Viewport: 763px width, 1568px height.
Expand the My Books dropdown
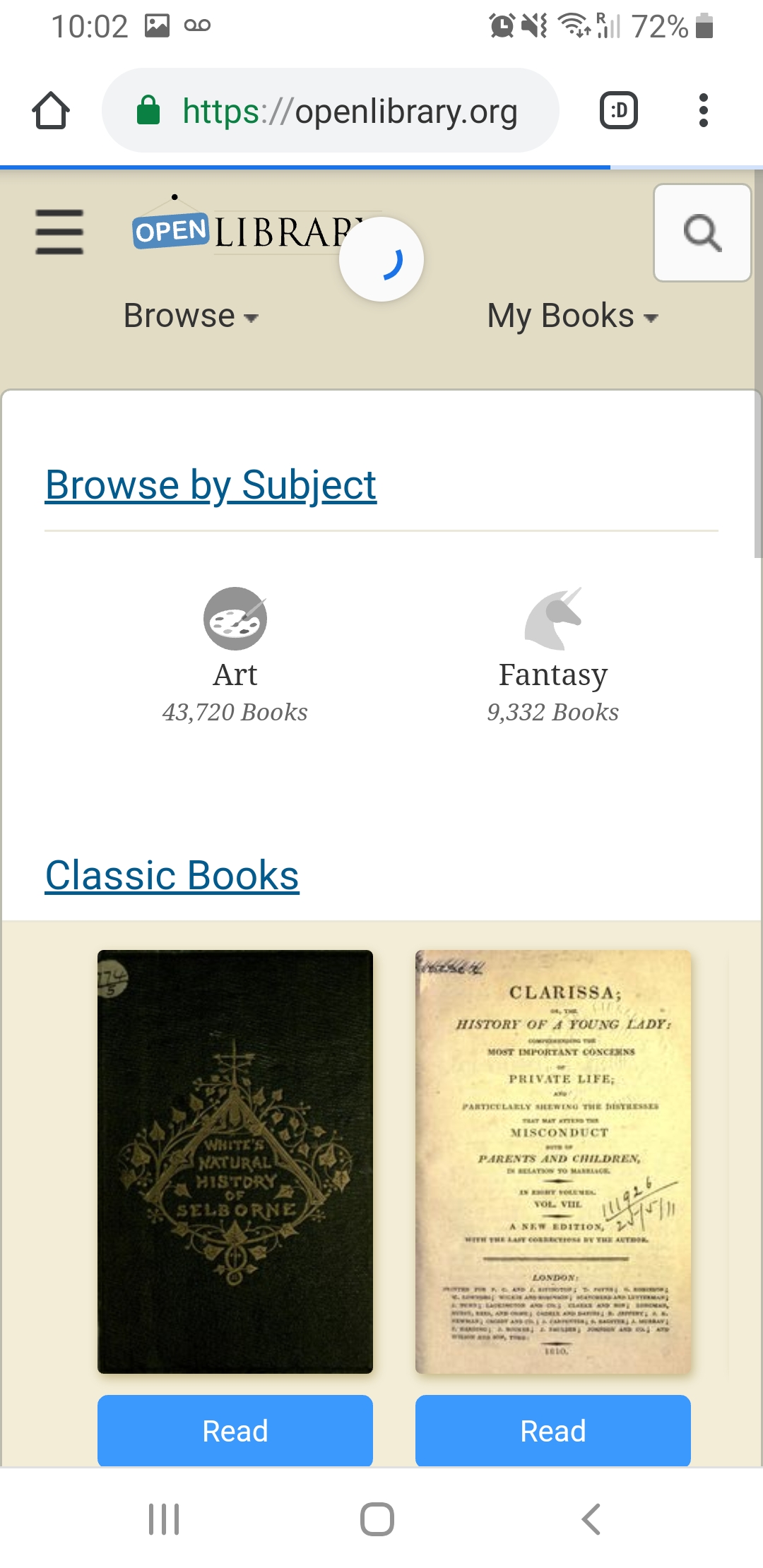pos(571,316)
